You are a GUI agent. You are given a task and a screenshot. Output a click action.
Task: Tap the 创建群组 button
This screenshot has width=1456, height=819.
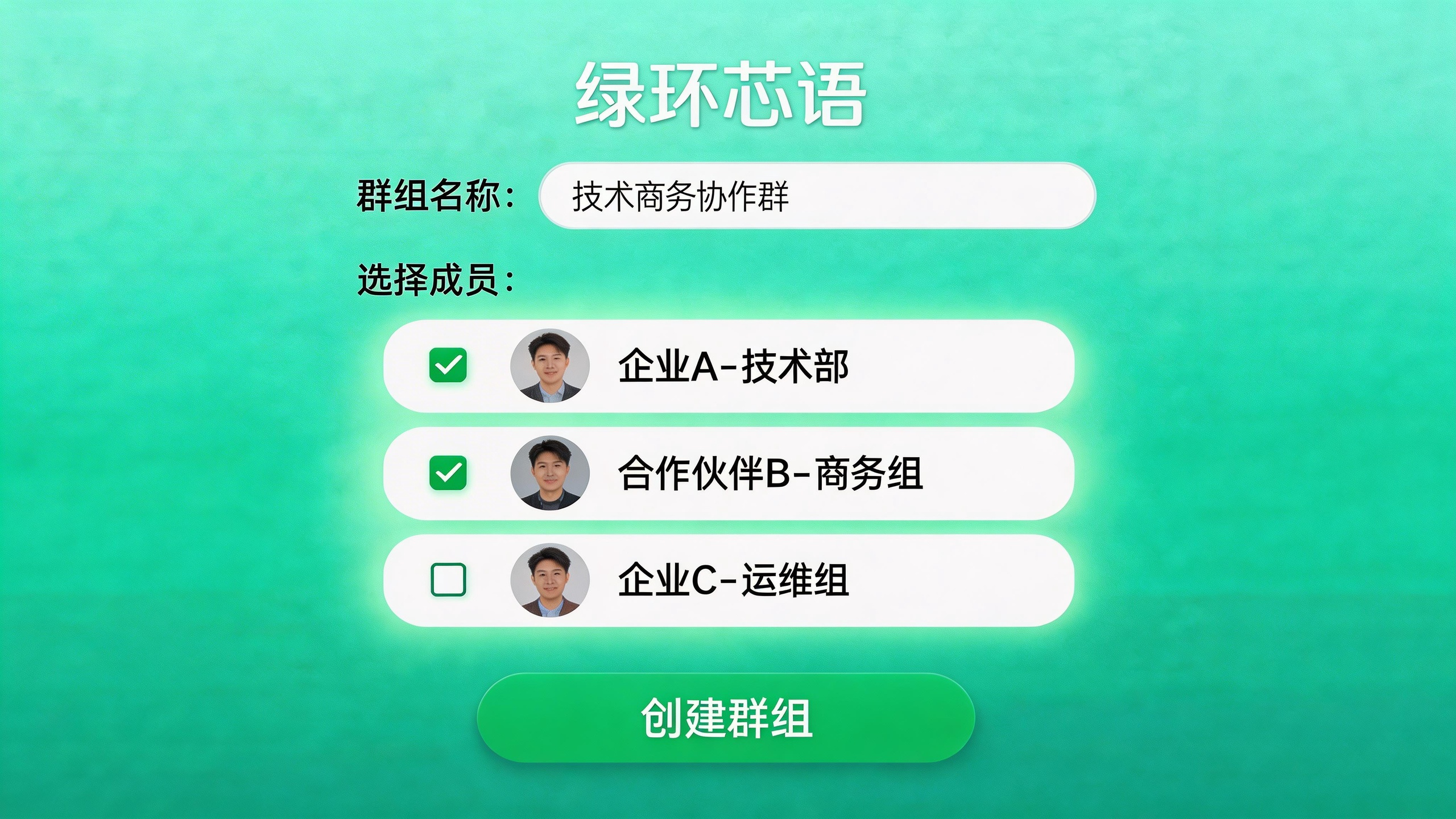click(726, 718)
